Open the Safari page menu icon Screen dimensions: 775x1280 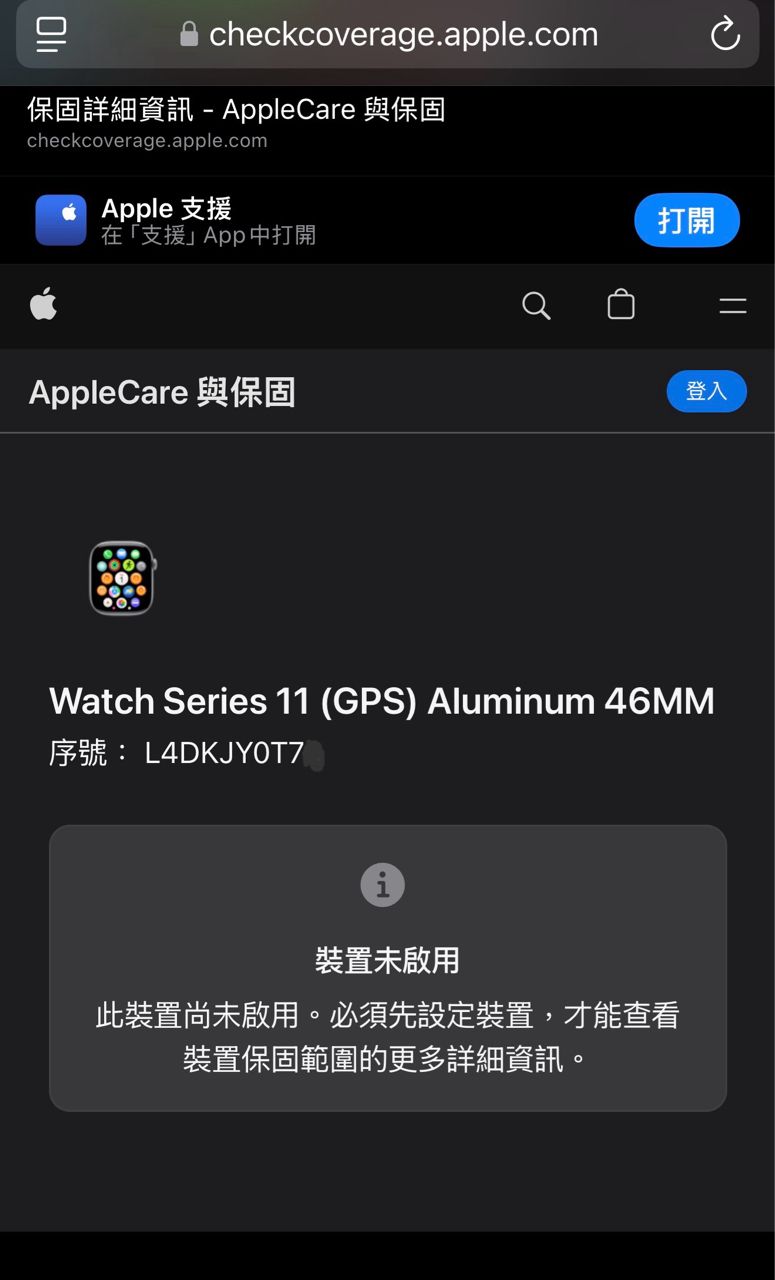(x=51, y=35)
